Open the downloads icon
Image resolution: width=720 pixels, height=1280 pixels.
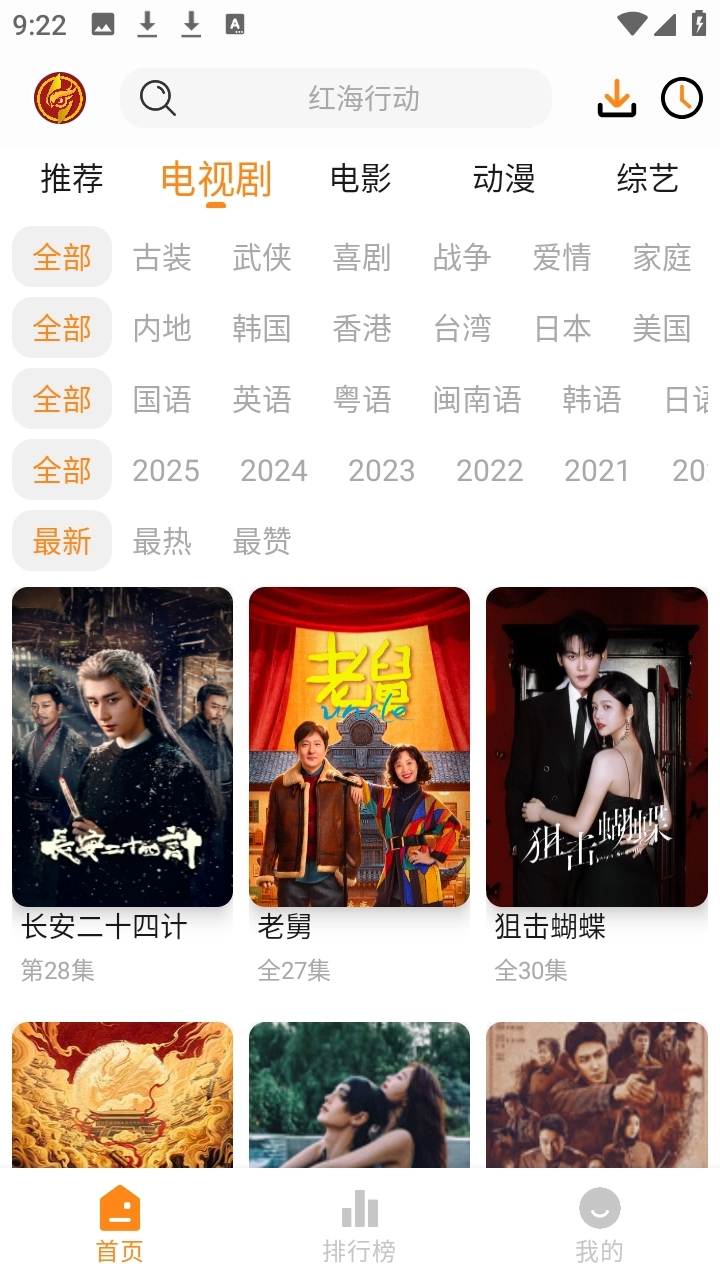617,98
